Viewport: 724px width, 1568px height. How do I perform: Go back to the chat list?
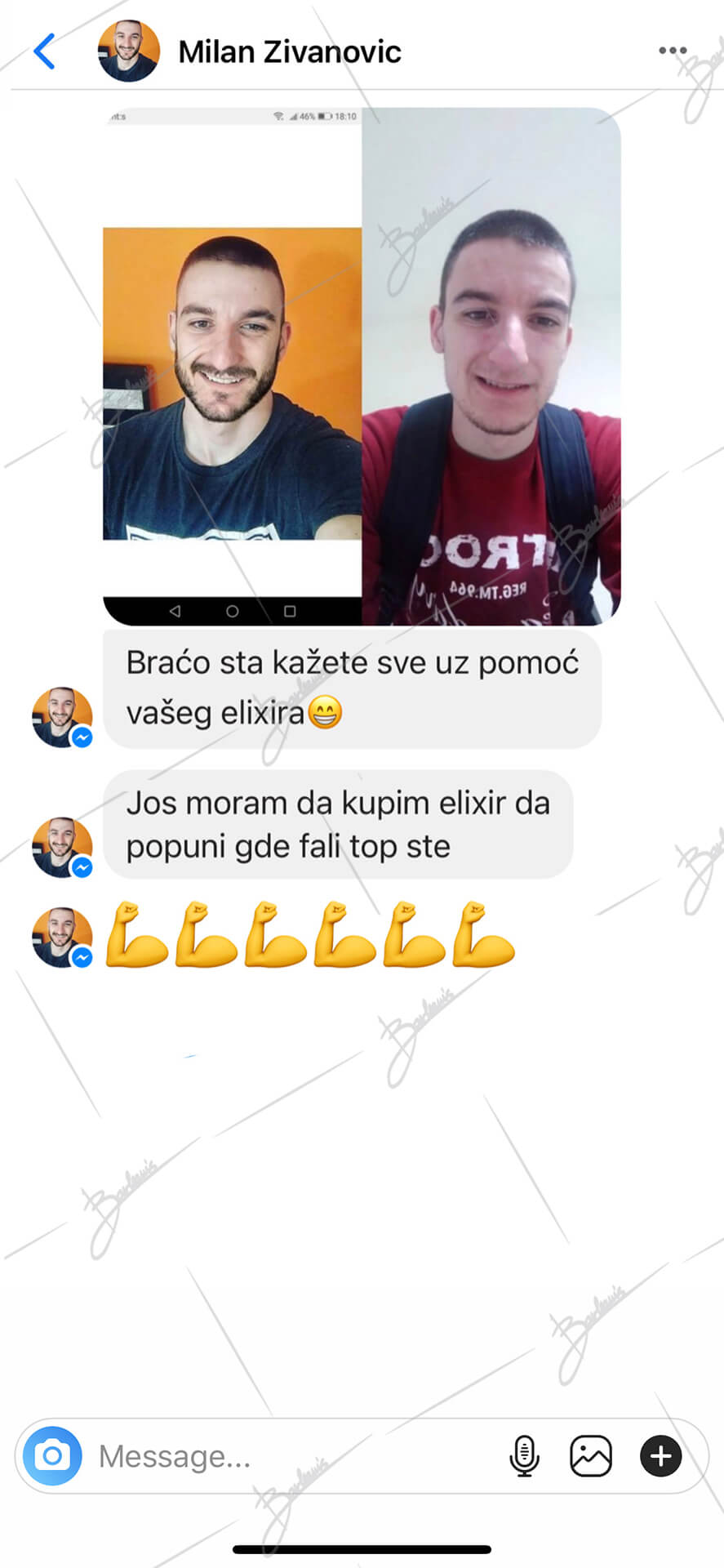[45, 51]
